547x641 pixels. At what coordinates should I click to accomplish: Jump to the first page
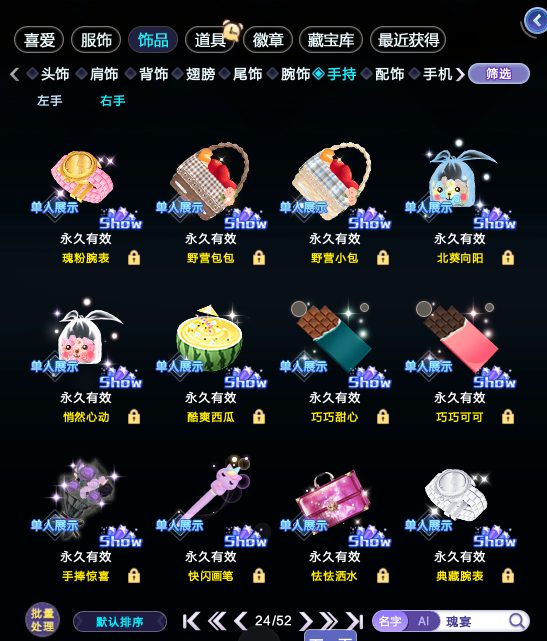(191, 621)
